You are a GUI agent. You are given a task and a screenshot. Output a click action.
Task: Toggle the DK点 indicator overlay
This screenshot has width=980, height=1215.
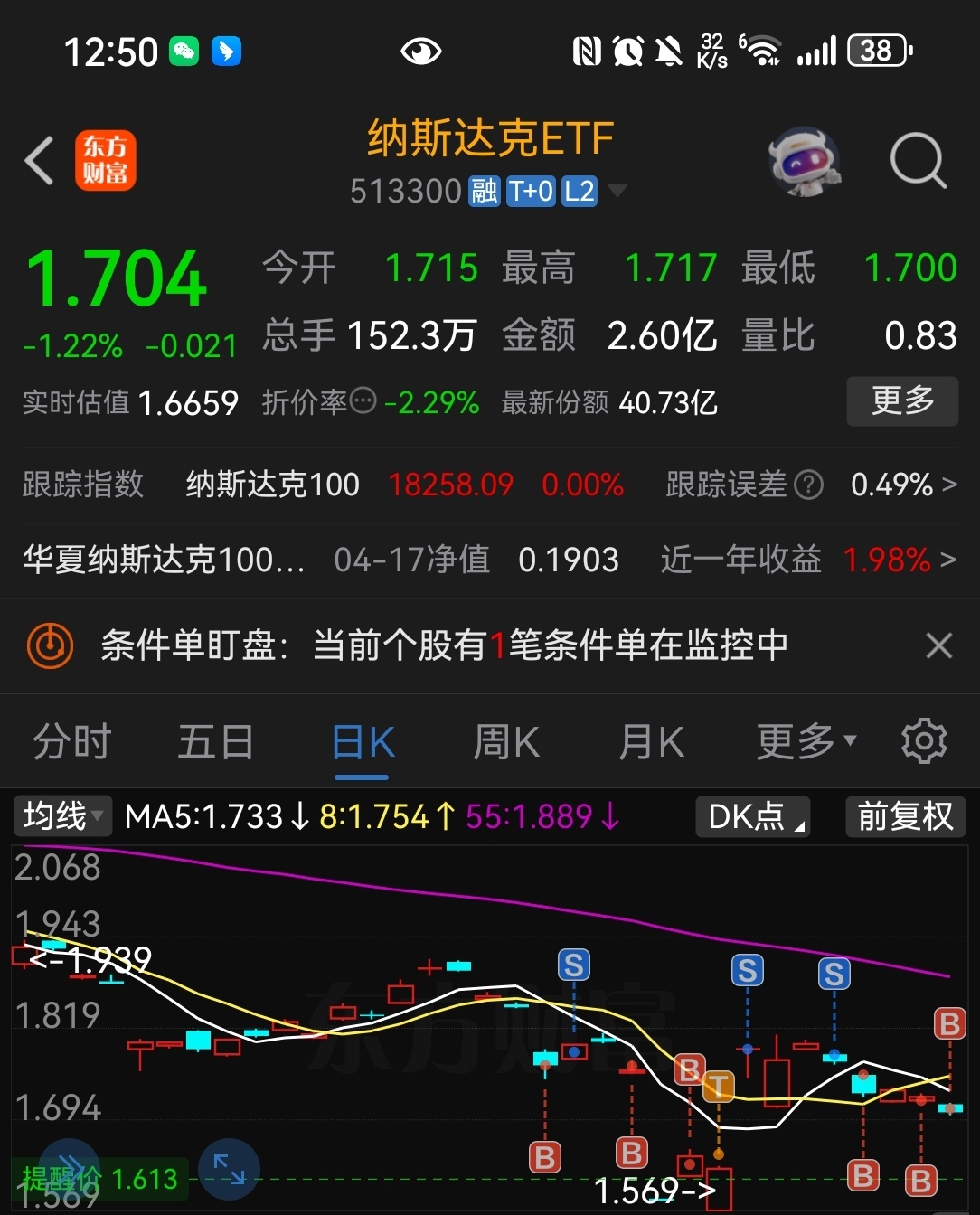point(752,816)
